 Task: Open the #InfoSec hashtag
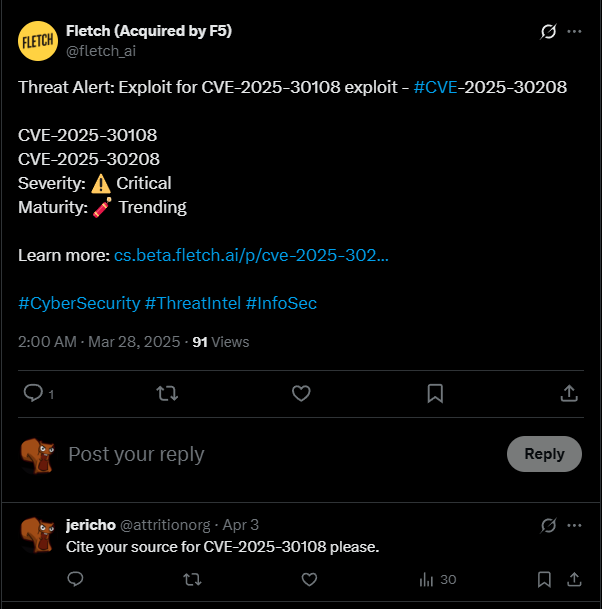pyautogui.click(x=281, y=303)
